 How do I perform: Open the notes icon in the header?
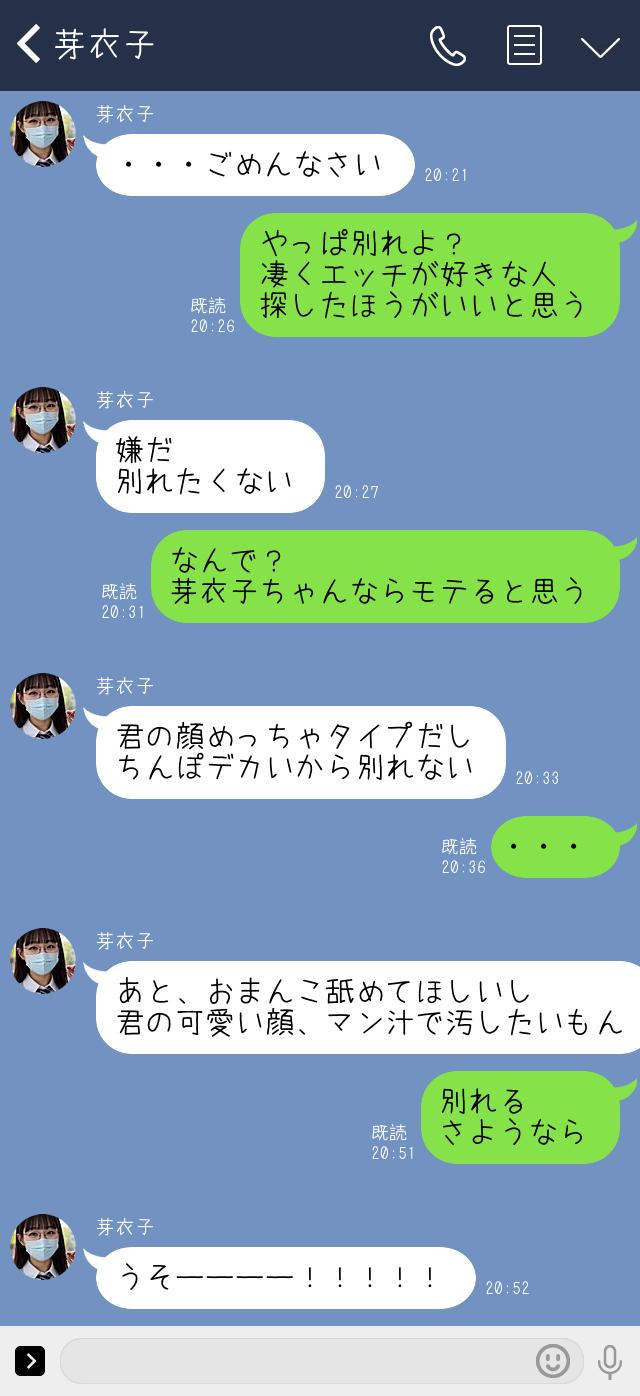(x=524, y=46)
